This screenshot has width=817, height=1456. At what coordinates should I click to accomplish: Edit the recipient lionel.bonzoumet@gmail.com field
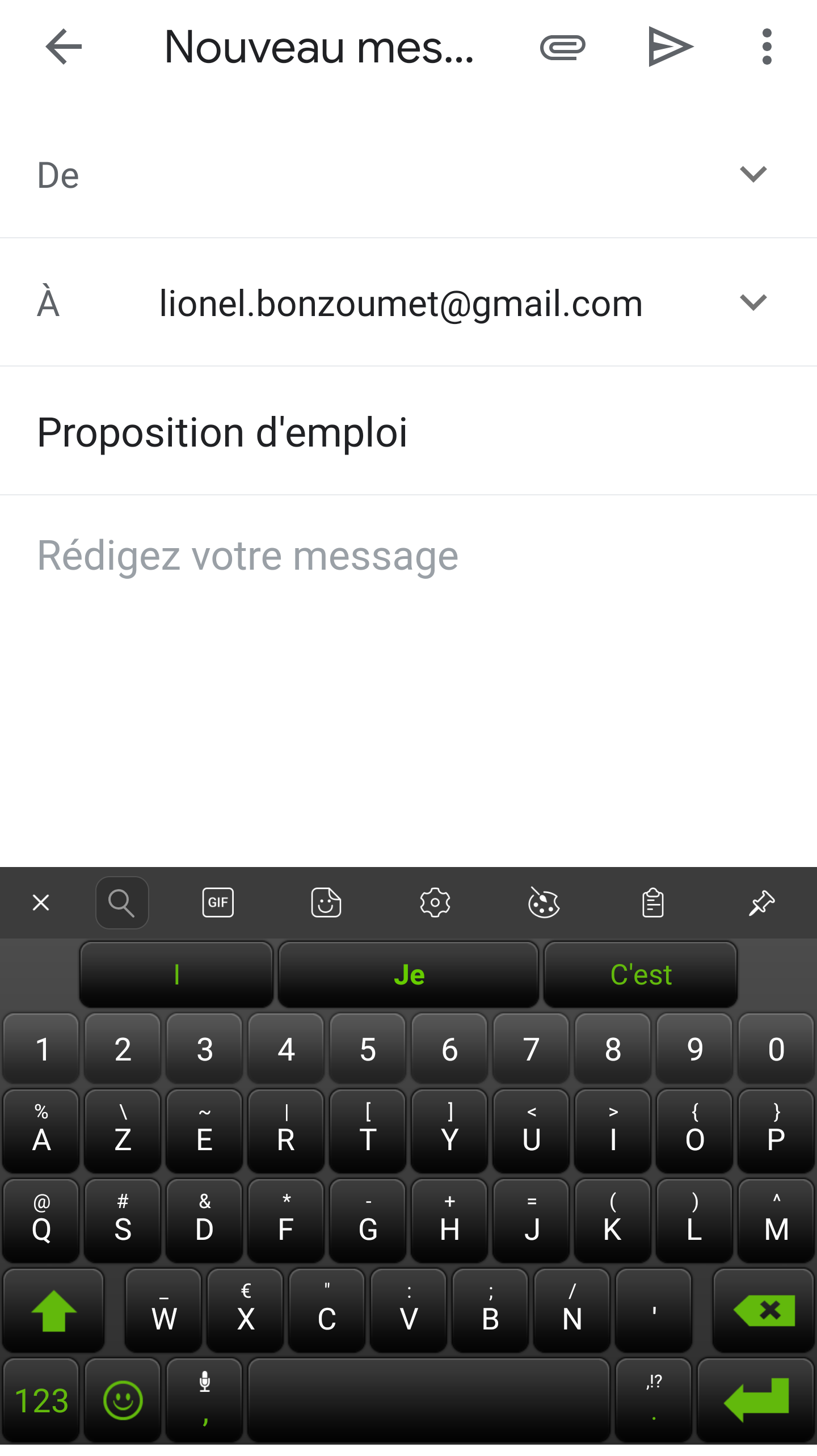click(x=401, y=304)
